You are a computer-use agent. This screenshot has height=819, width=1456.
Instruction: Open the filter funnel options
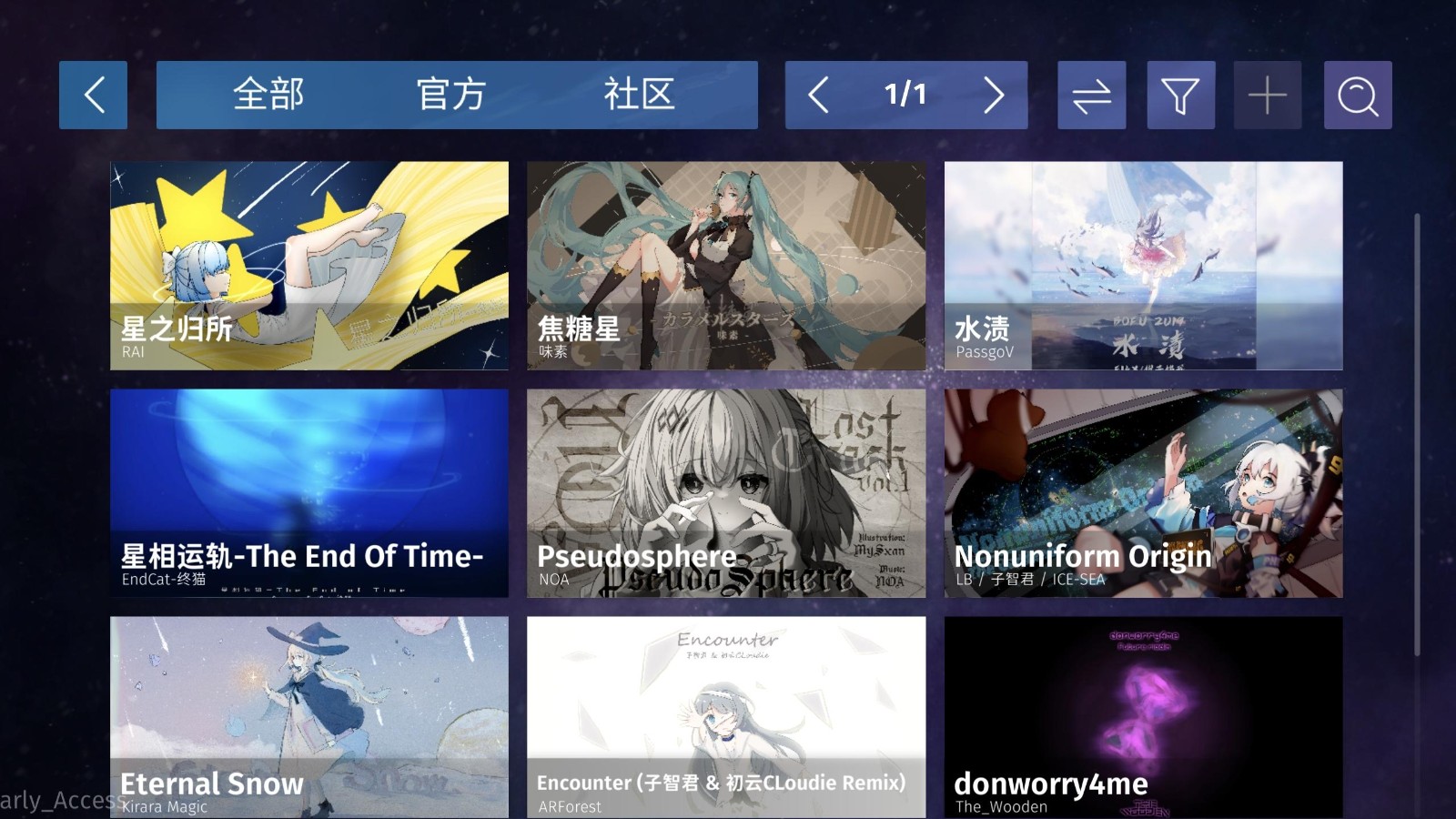point(1180,95)
